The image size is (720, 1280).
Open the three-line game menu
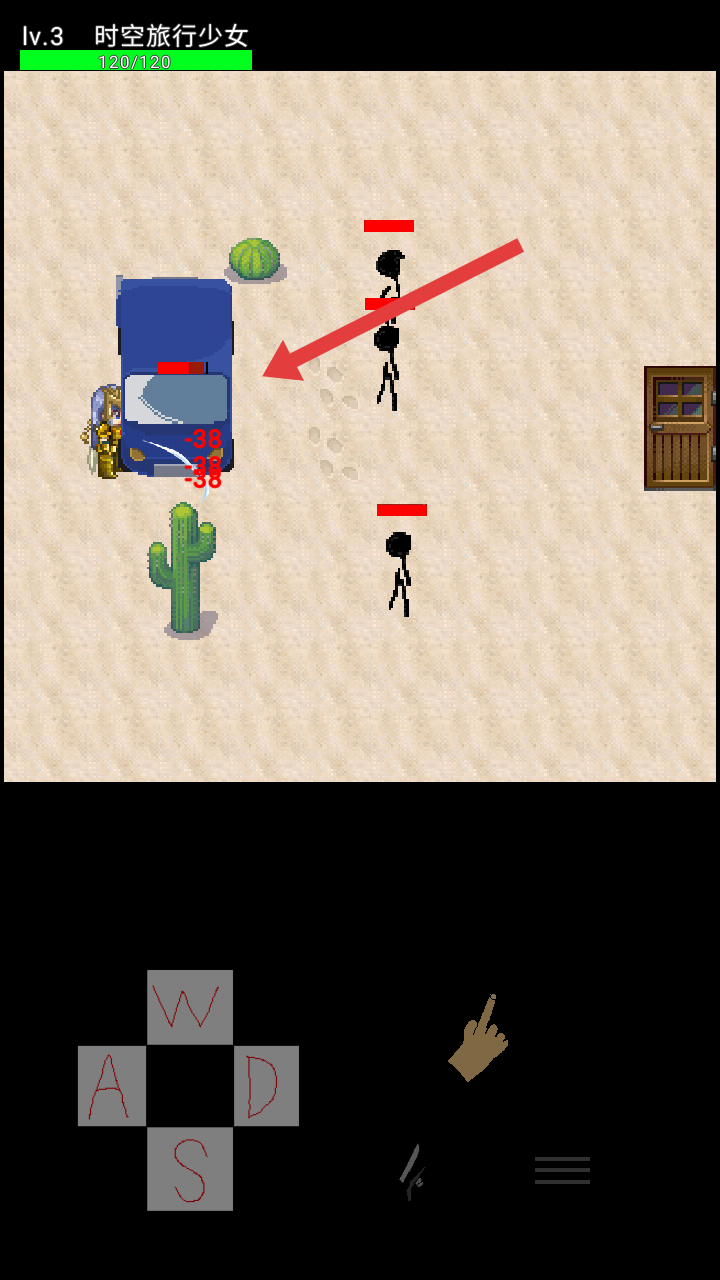point(562,1170)
